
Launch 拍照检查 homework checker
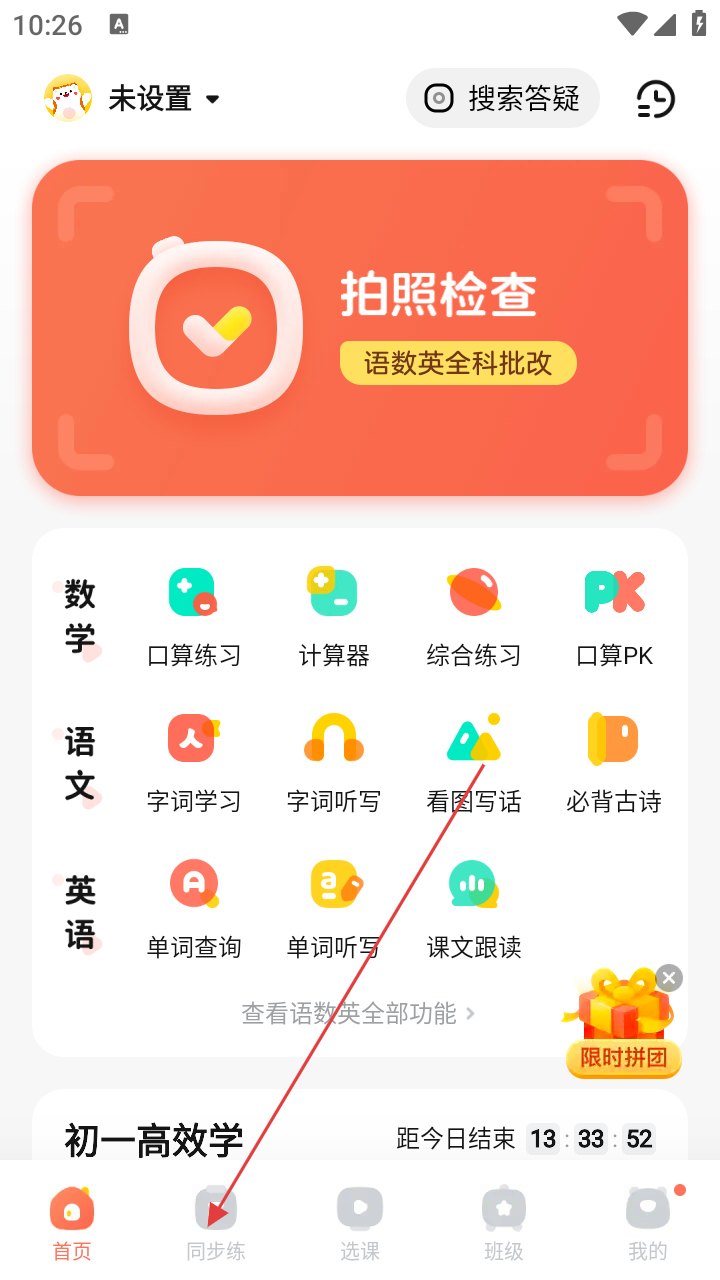360,328
